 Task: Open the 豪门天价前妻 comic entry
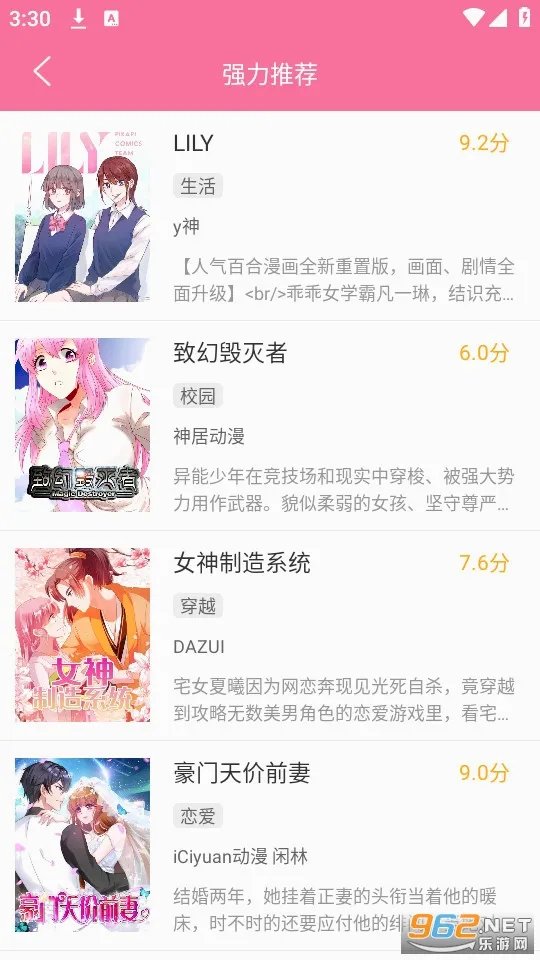click(270, 846)
